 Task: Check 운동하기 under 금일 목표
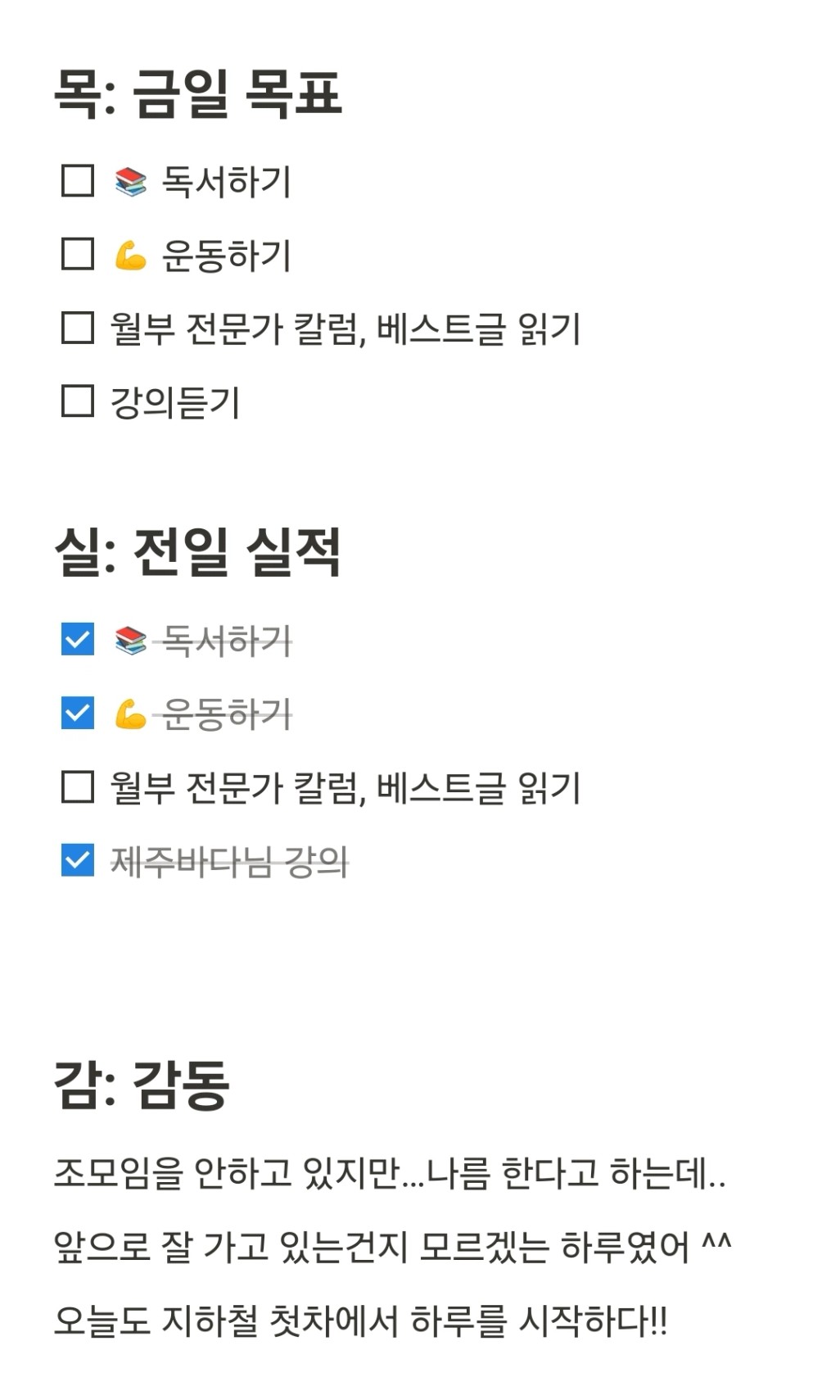coord(78,254)
